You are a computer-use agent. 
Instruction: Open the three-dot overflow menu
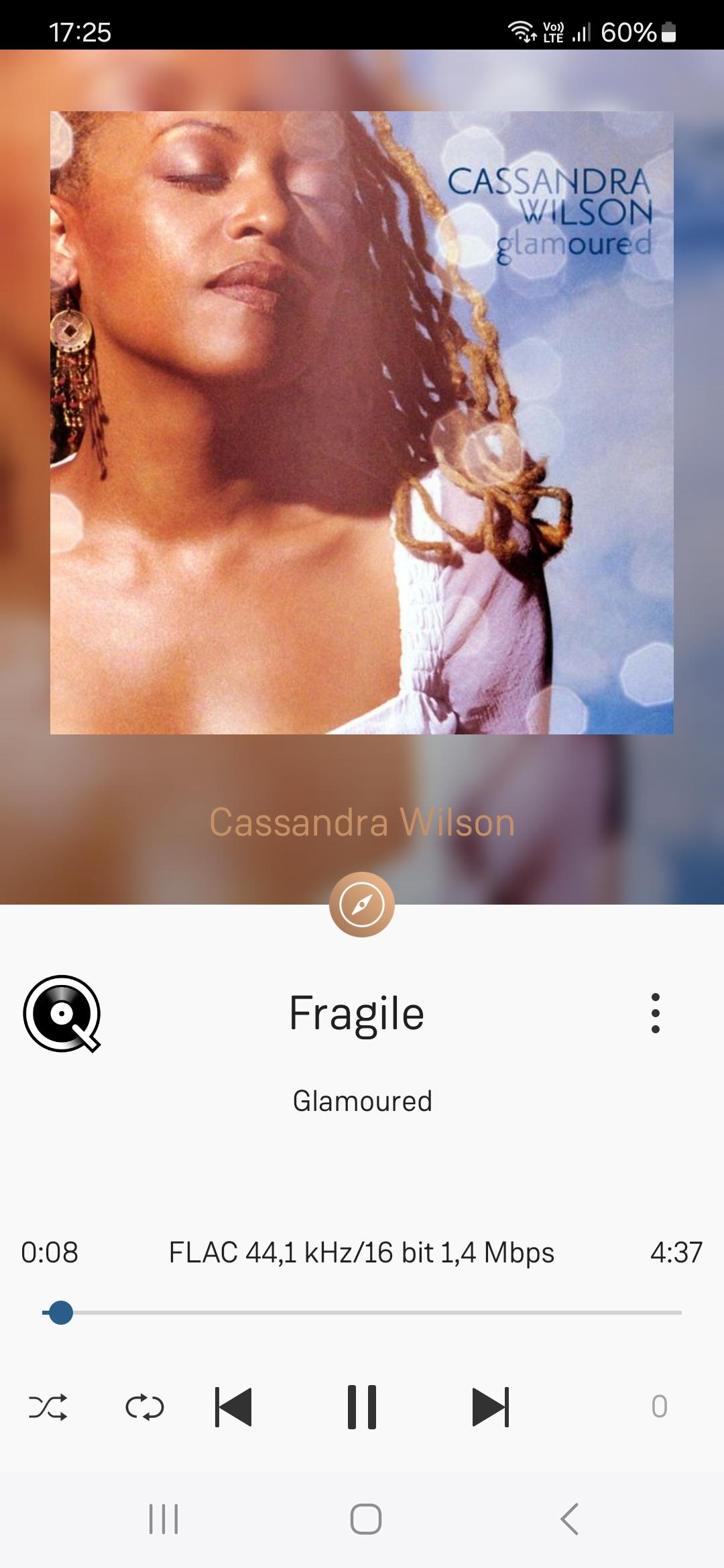[656, 1013]
